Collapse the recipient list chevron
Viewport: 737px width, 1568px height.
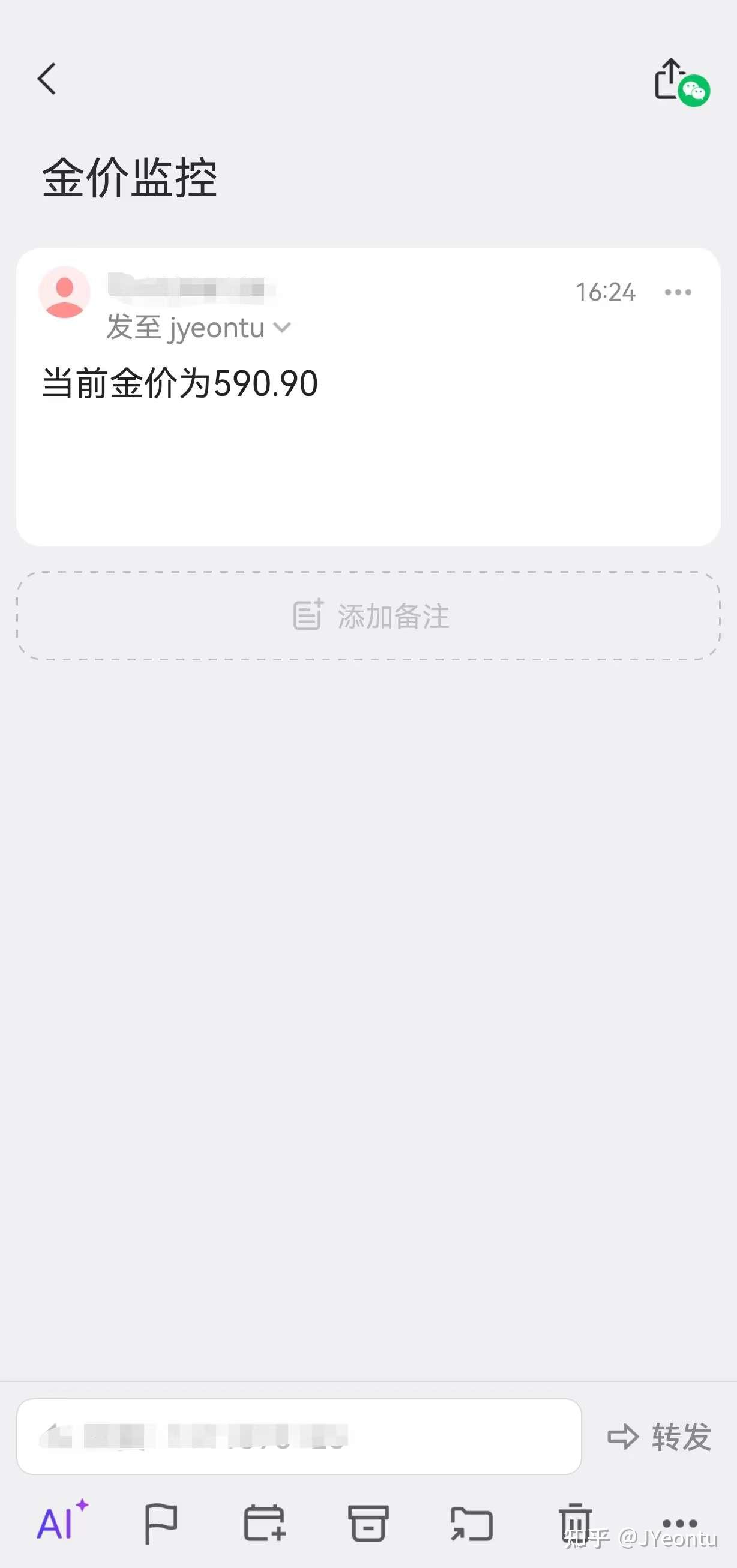click(283, 328)
